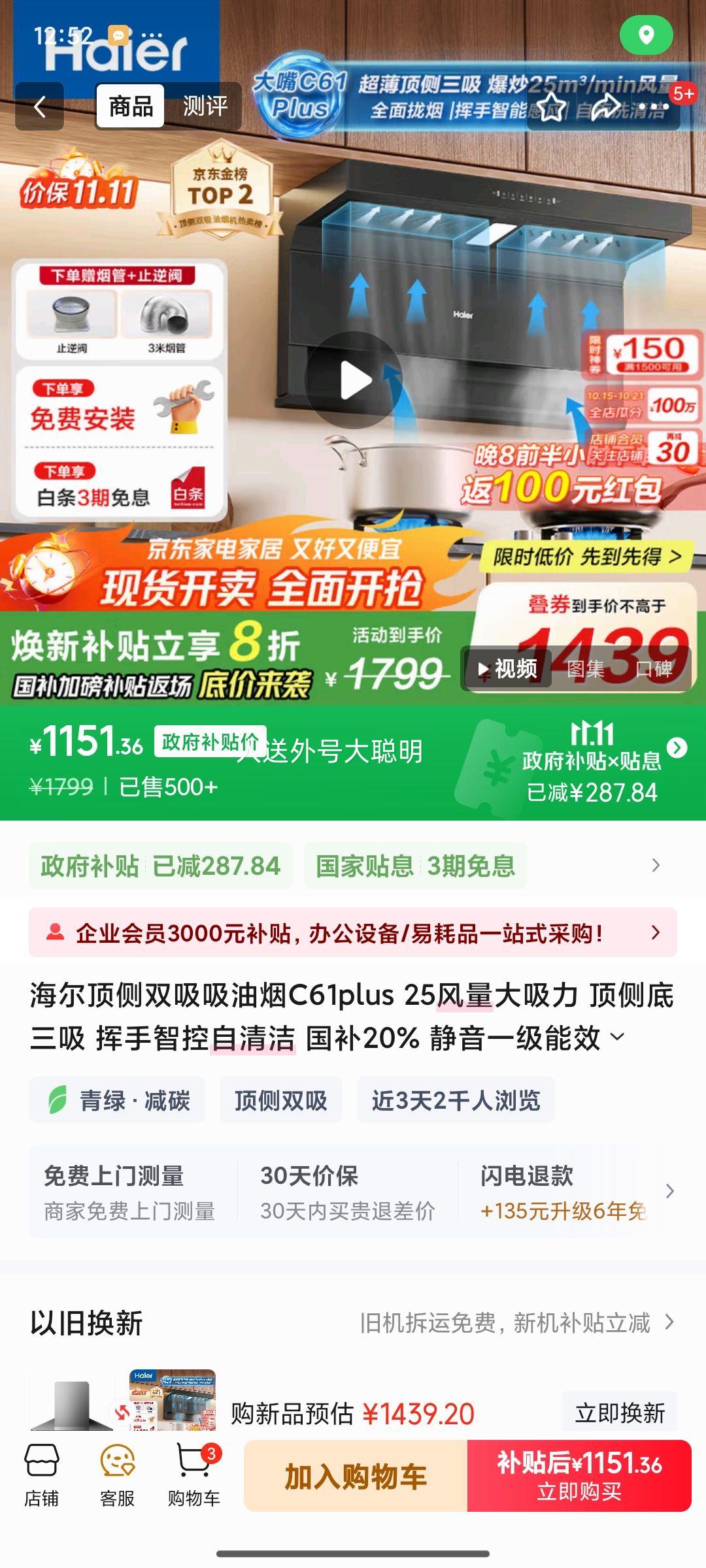Go back using the back arrow
The width and height of the screenshot is (706, 1568).
click(x=40, y=106)
